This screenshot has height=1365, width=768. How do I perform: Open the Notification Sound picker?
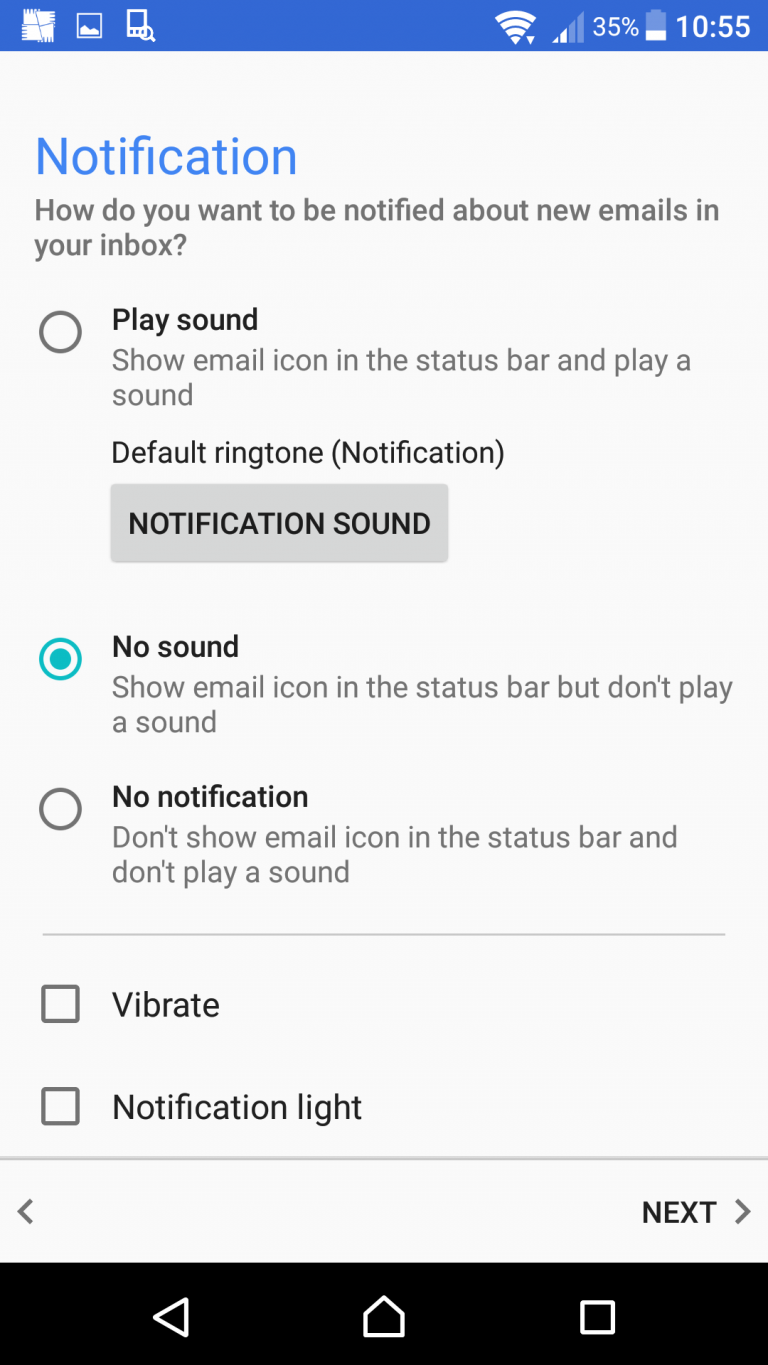[279, 523]
